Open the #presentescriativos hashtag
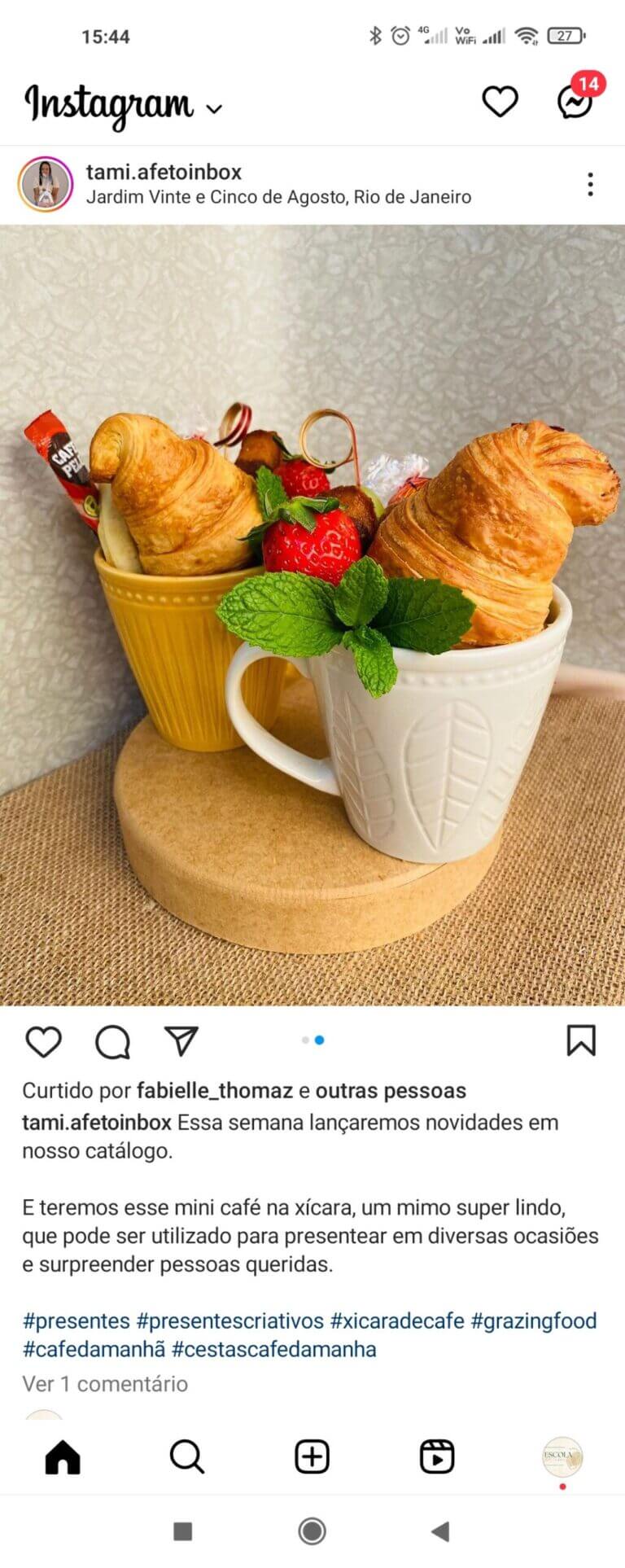Screen dimensions: 625x1568 [229, 1321]
